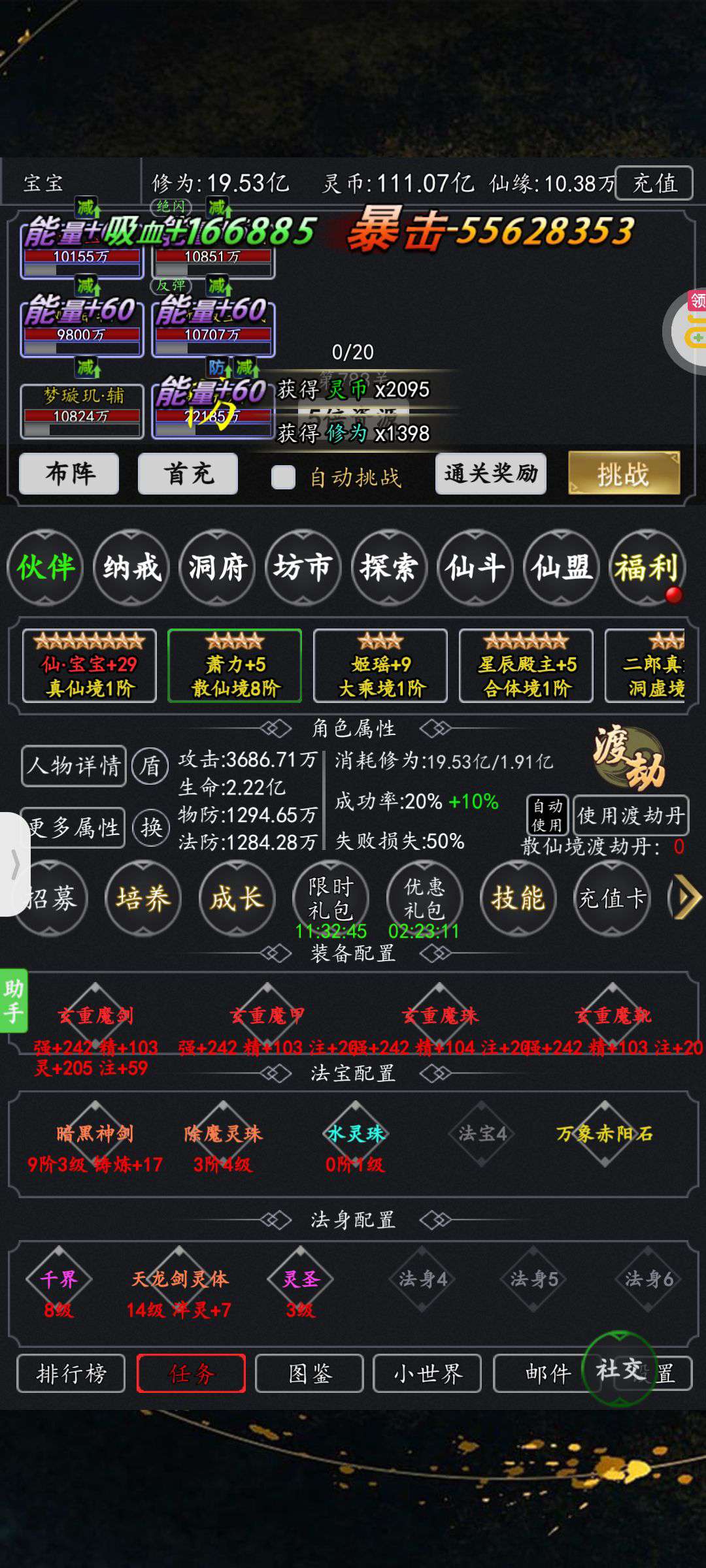The image size is (706, 1568).
Task: Open the 布阵 formation setup
Action: tap(69, 474)
